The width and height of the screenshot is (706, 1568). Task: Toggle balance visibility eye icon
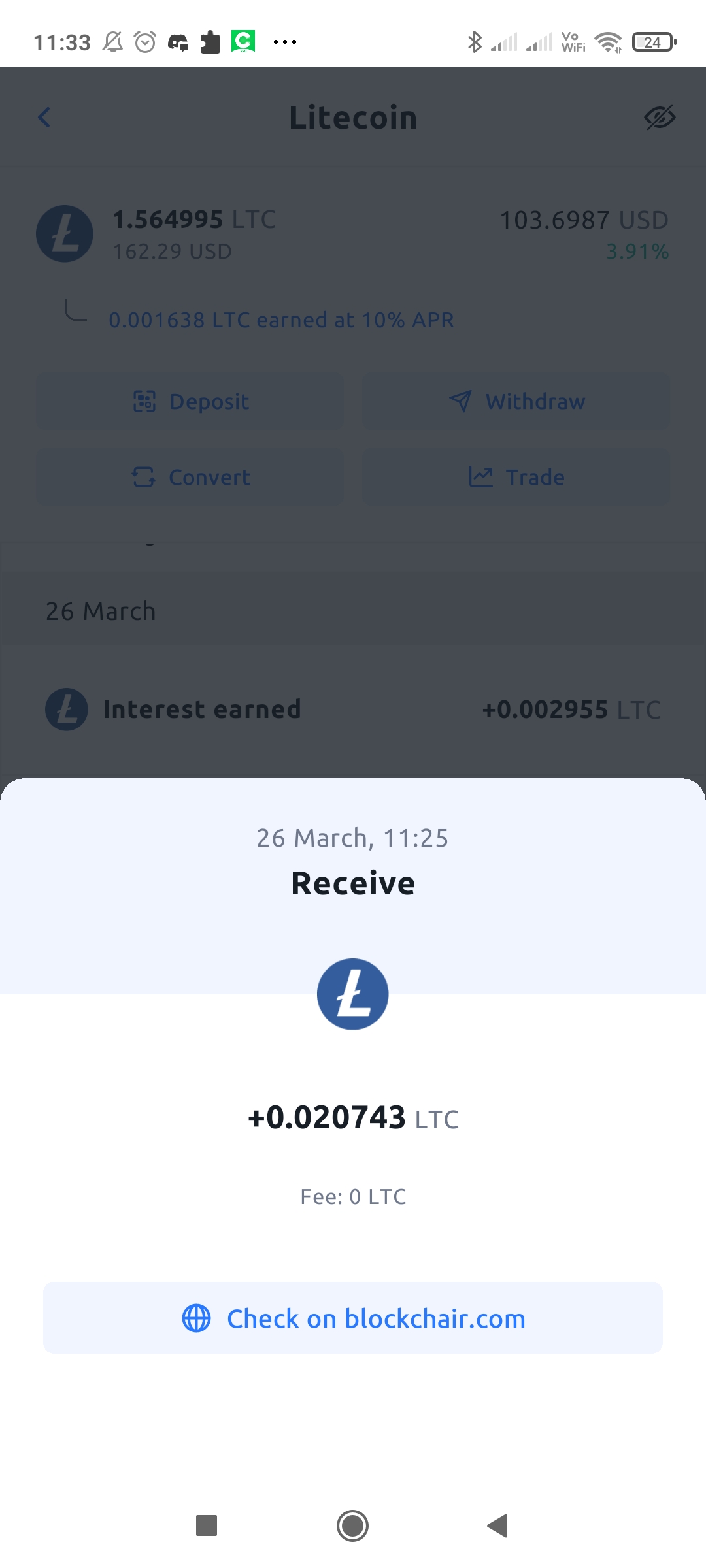pos(660,118)
